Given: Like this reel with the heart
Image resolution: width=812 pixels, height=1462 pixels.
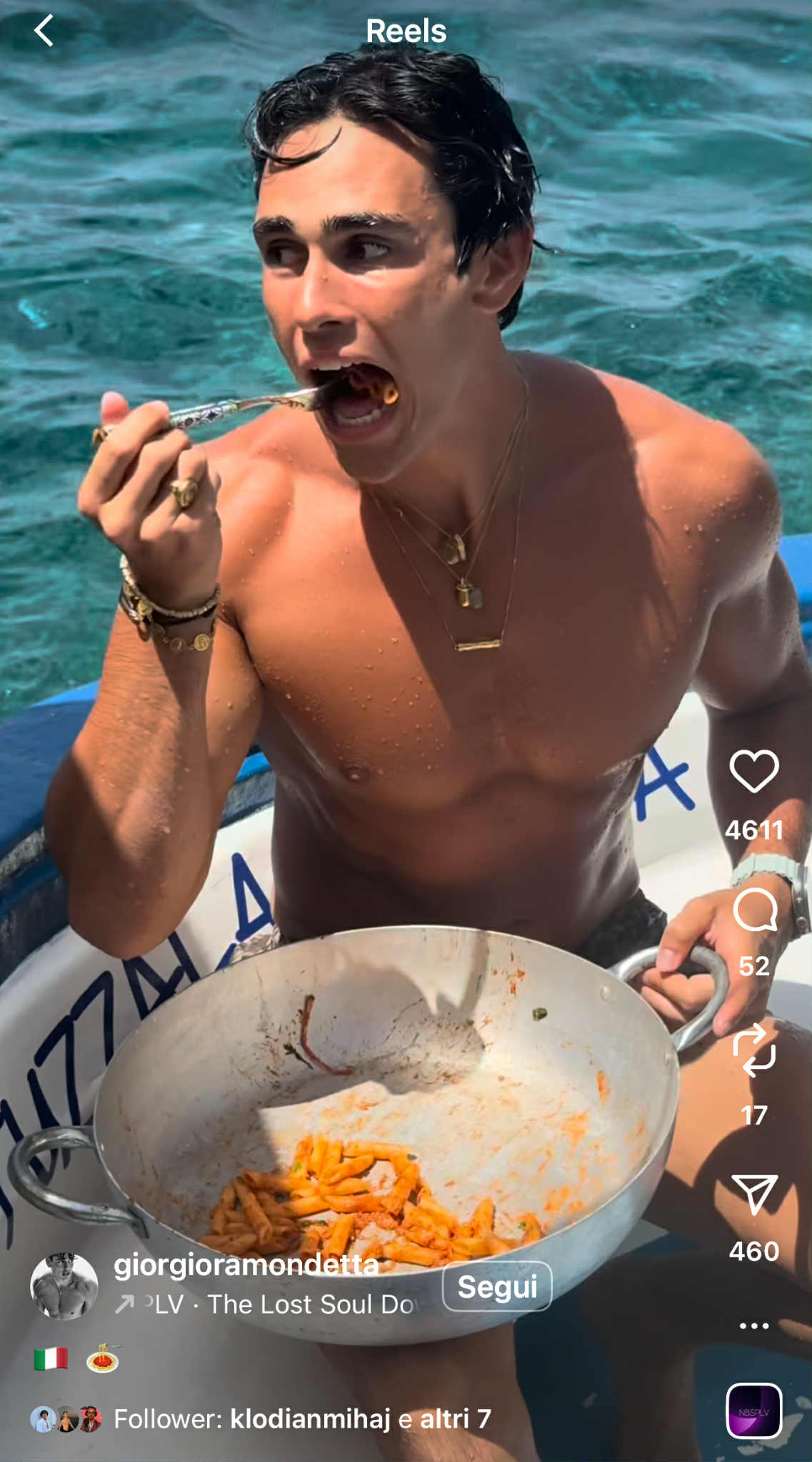Looking at the screenshot, I should pos(753,772).
